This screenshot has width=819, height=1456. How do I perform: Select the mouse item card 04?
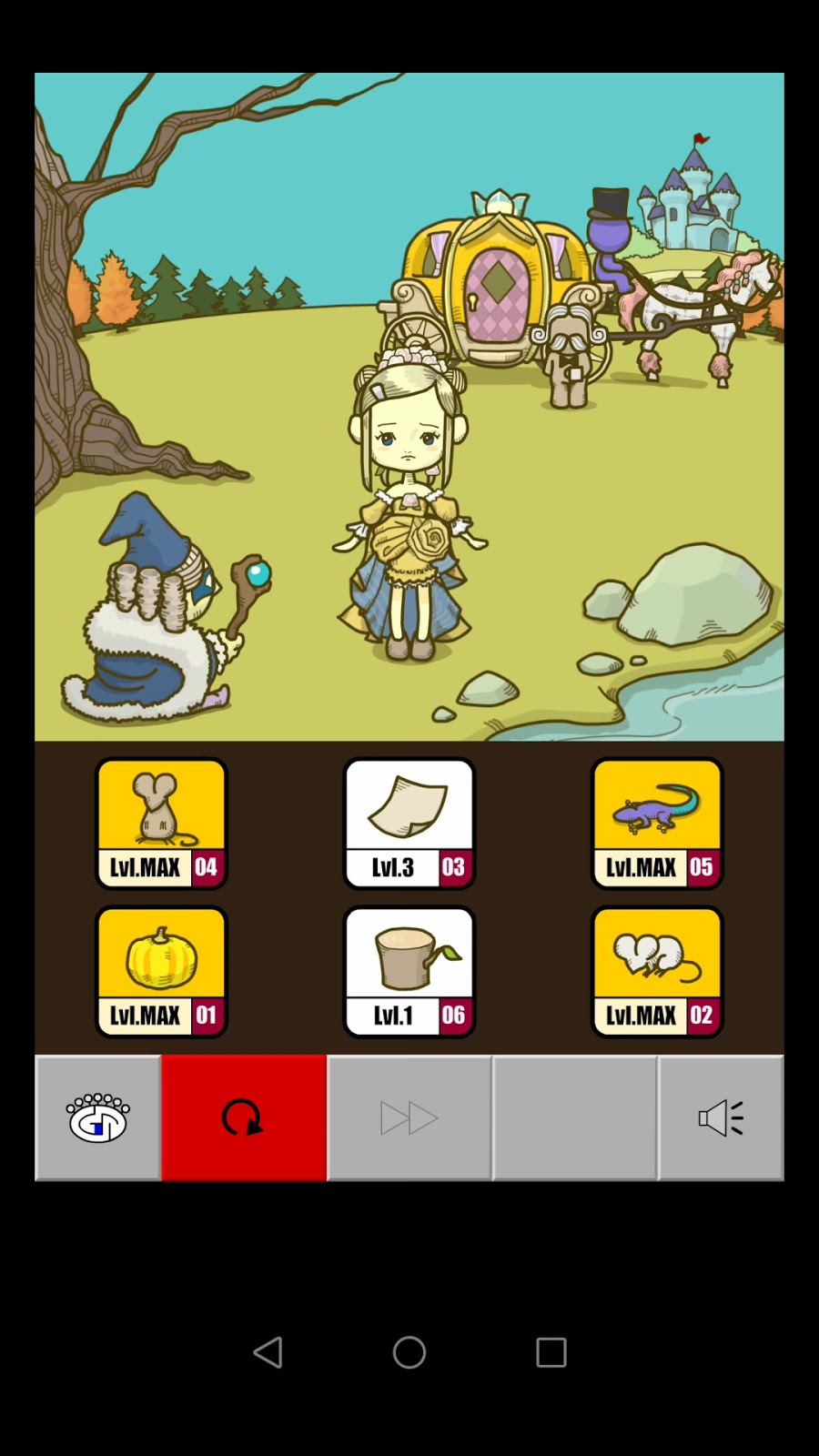click(162, 824)
